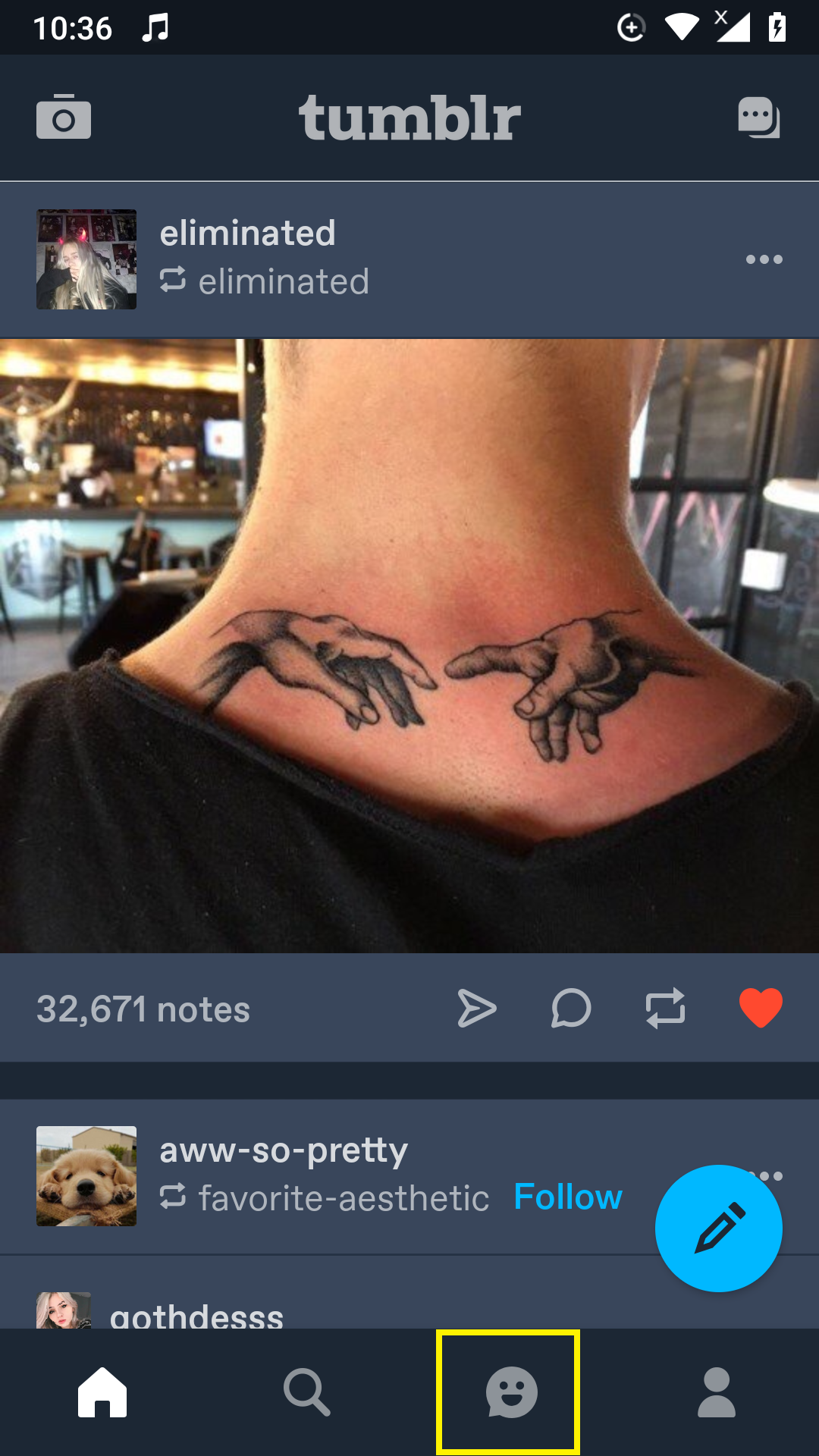Tap aww-so-pretty's puppy avatar
This screenshot has height=1456, width=819.
(x=86, y=1176)
